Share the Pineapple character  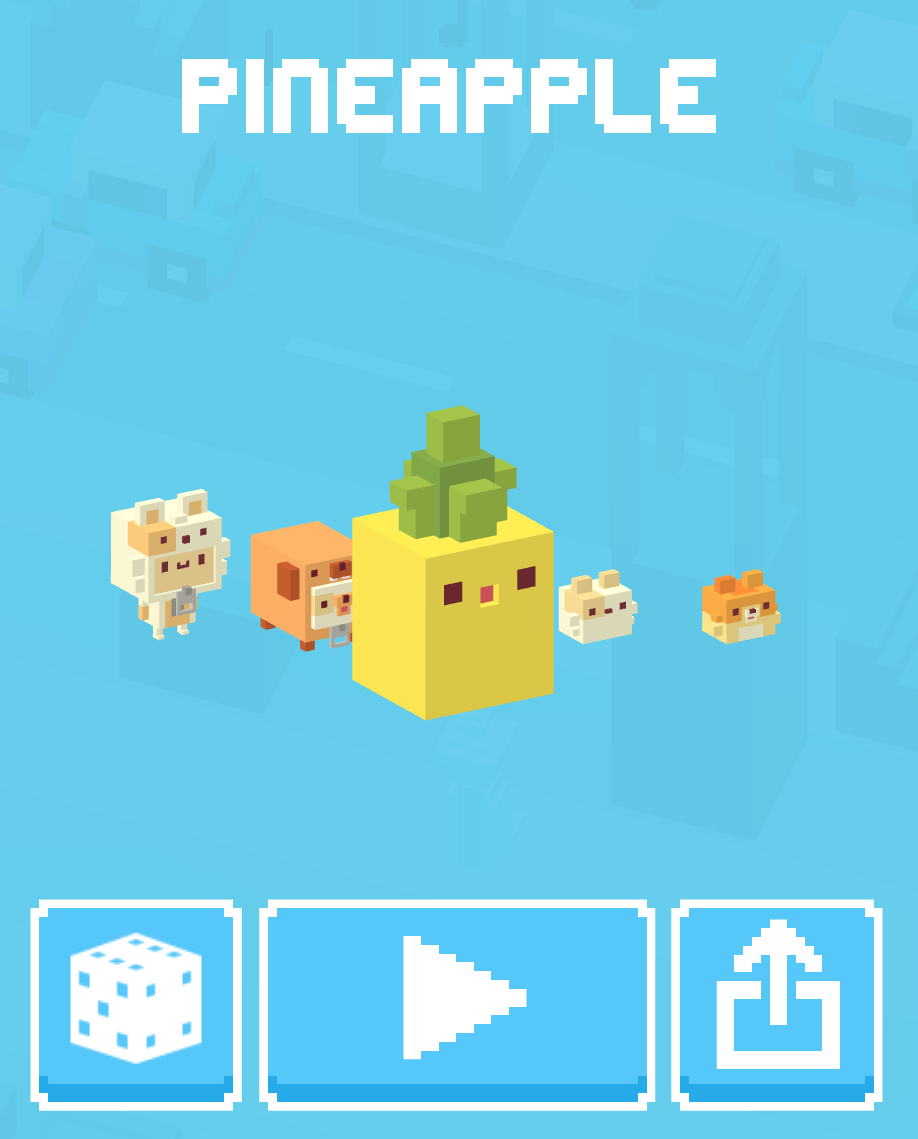tap(777, 1003)
